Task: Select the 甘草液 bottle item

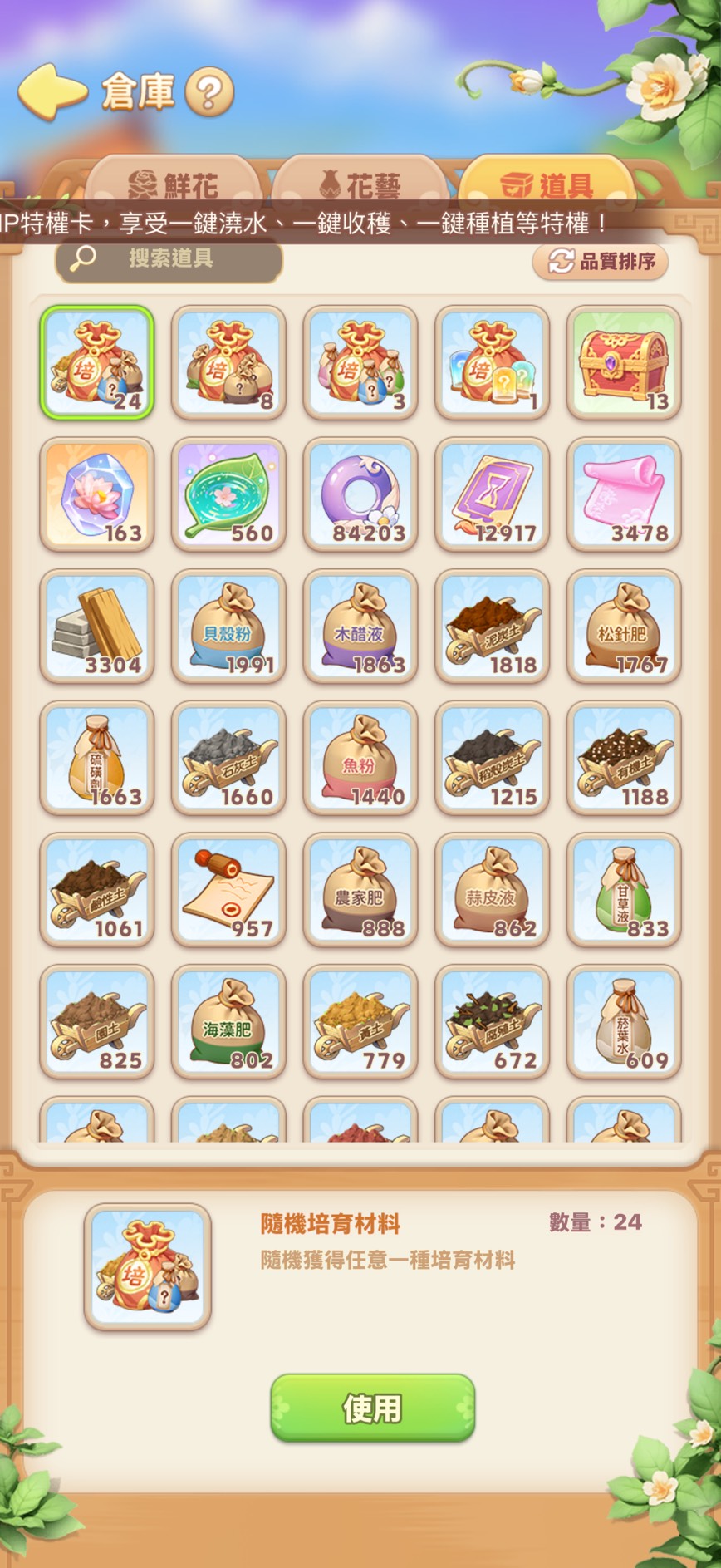Action: click(624, 891)
